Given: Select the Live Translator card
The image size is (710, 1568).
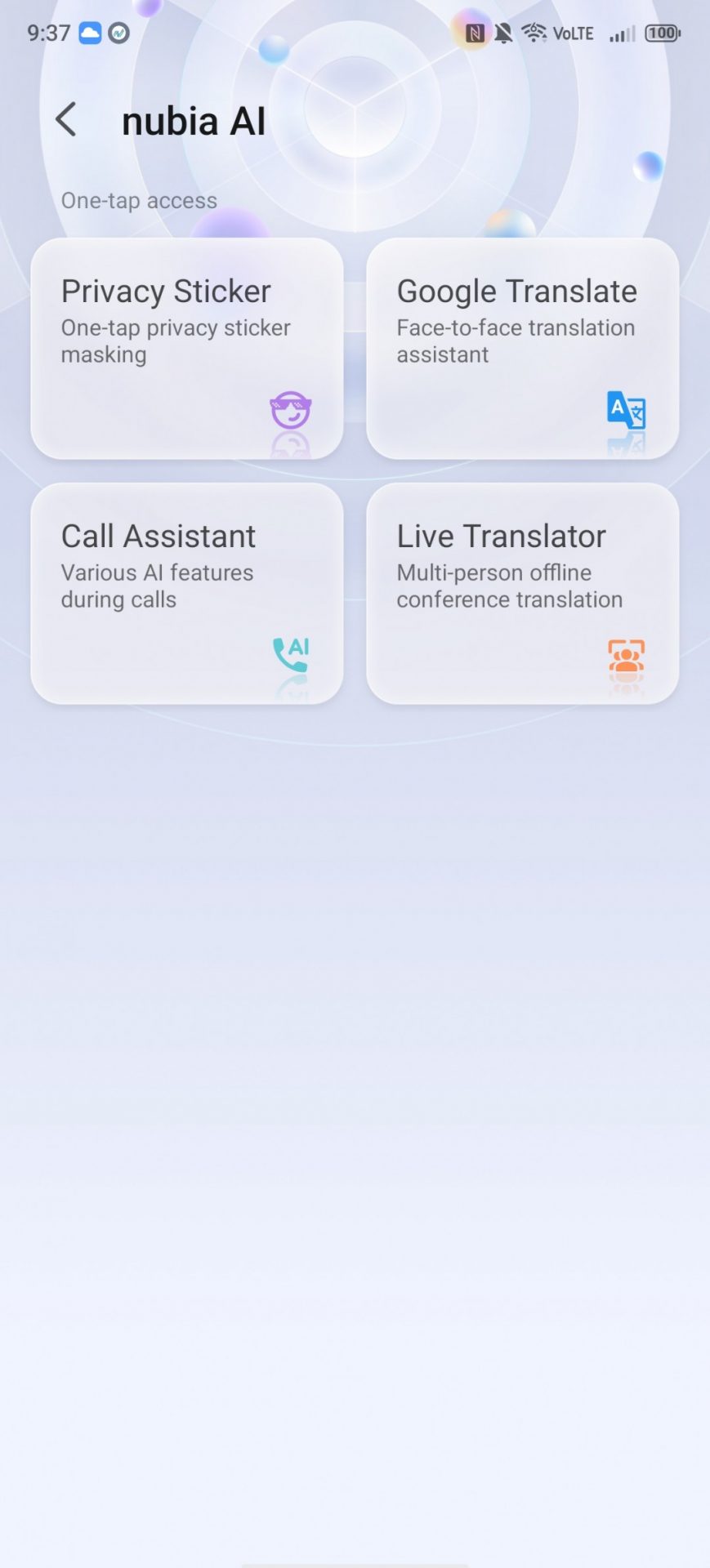Looking at the screenshot, I should [522, 593].
